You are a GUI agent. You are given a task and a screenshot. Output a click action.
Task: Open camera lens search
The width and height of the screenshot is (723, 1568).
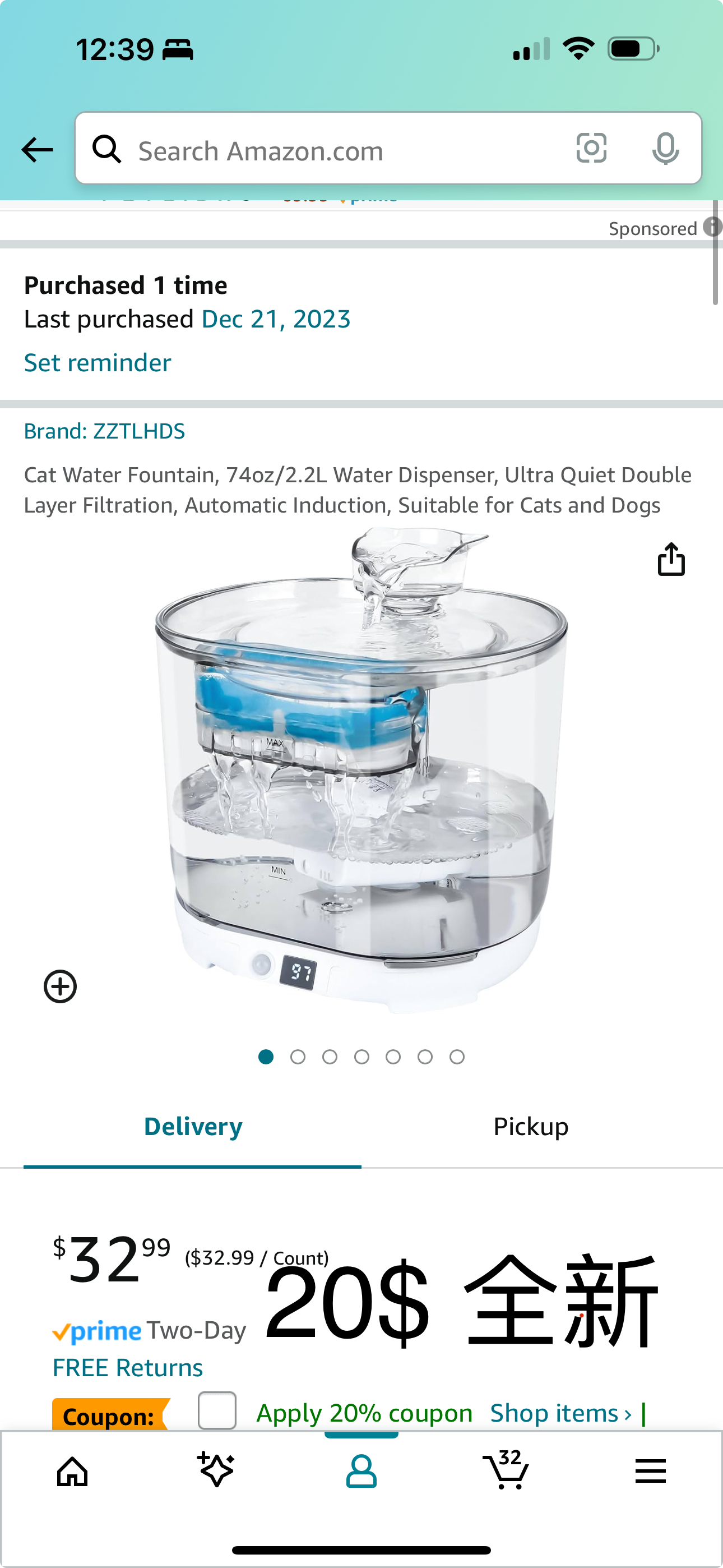pos(591,148)
